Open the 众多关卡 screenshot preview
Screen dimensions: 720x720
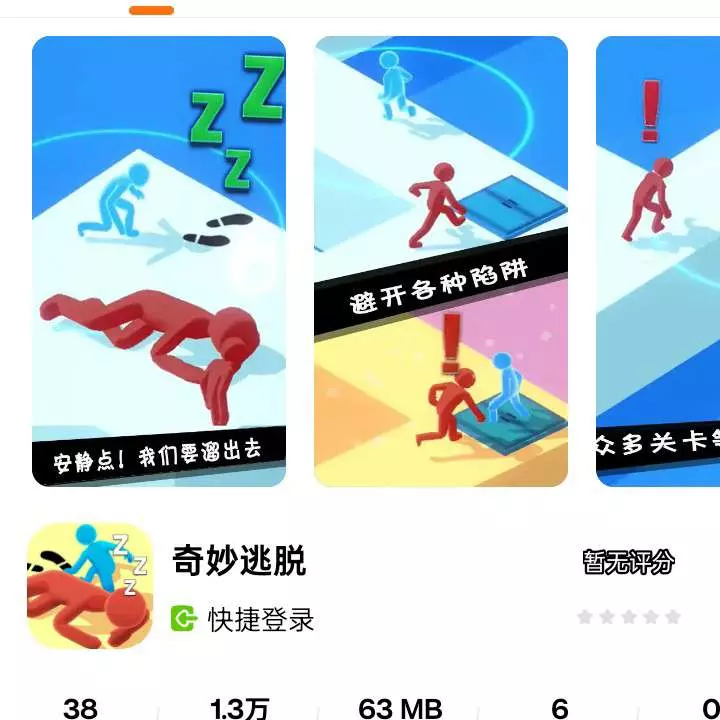657,261
